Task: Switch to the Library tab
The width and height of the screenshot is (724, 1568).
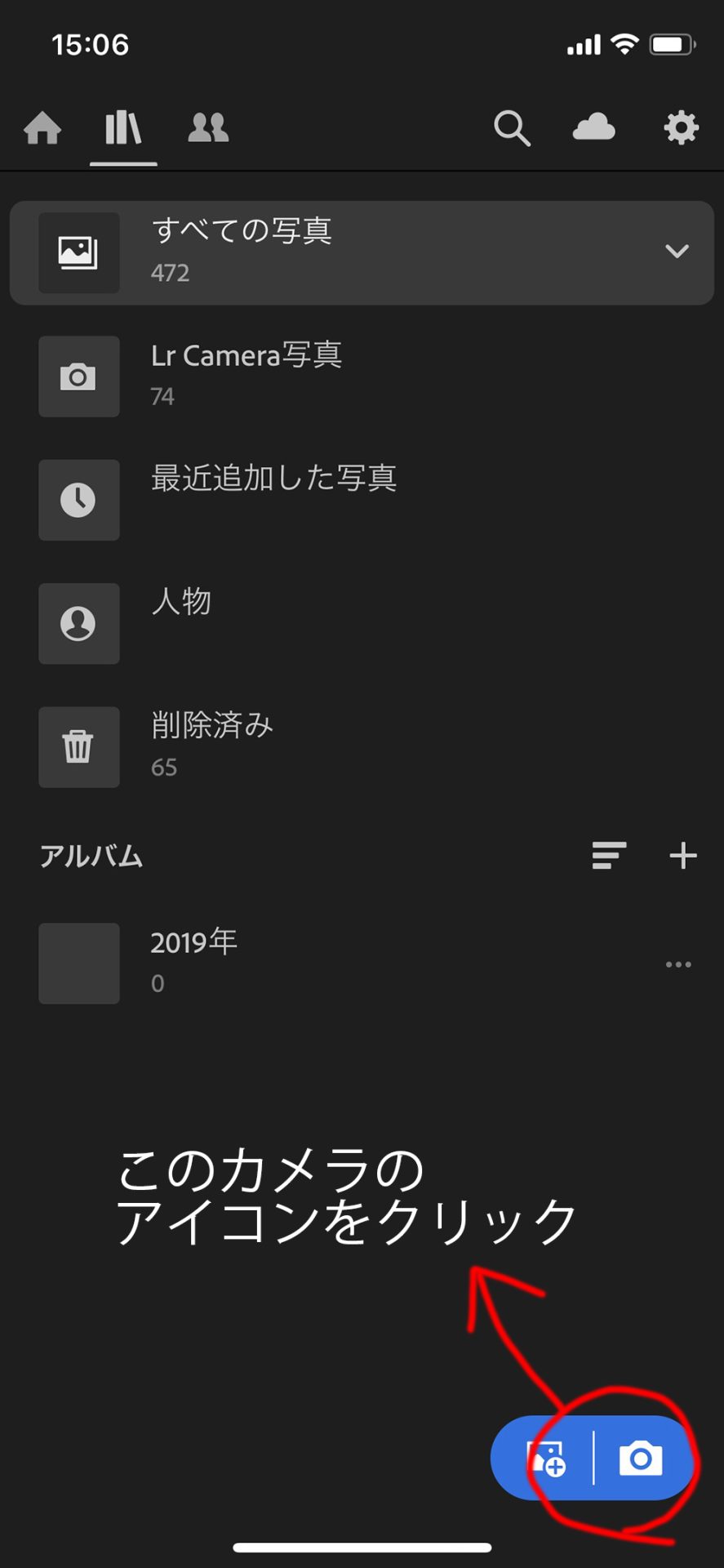Action: click(x=123, y=128)
